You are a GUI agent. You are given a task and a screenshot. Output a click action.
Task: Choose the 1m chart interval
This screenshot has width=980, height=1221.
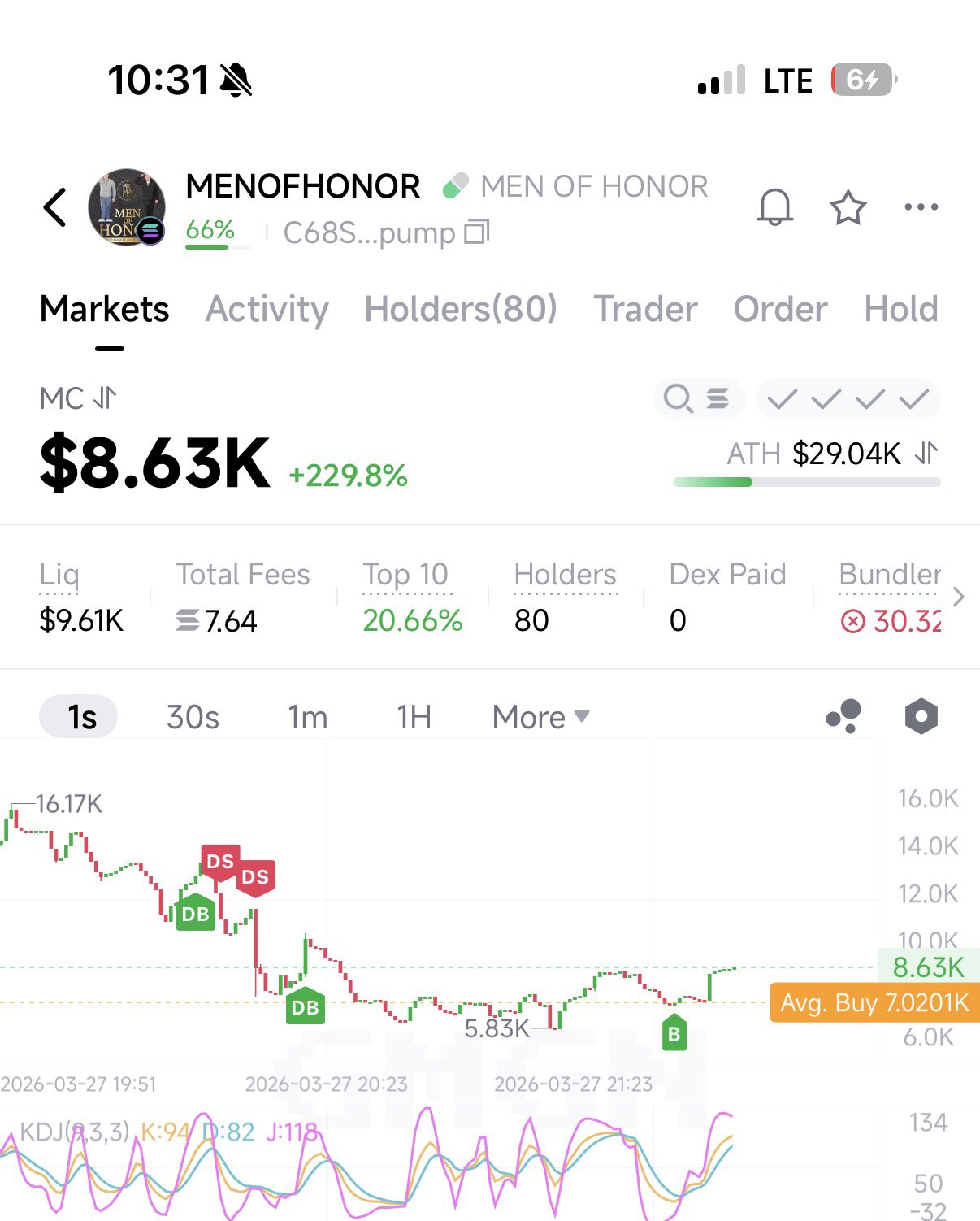[x=307, y=717]
